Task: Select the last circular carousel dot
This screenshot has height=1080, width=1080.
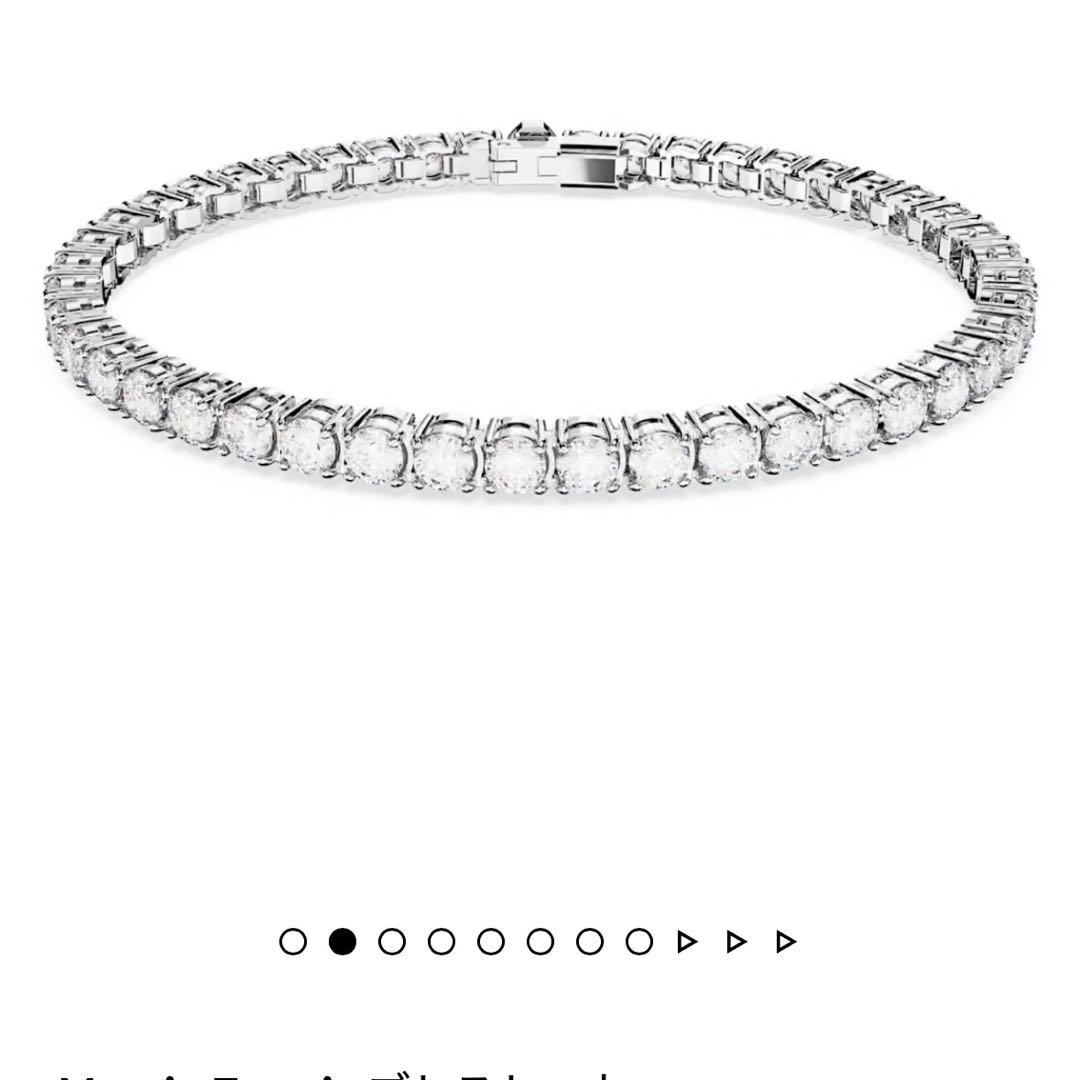Action: click(x=638, y=941)
